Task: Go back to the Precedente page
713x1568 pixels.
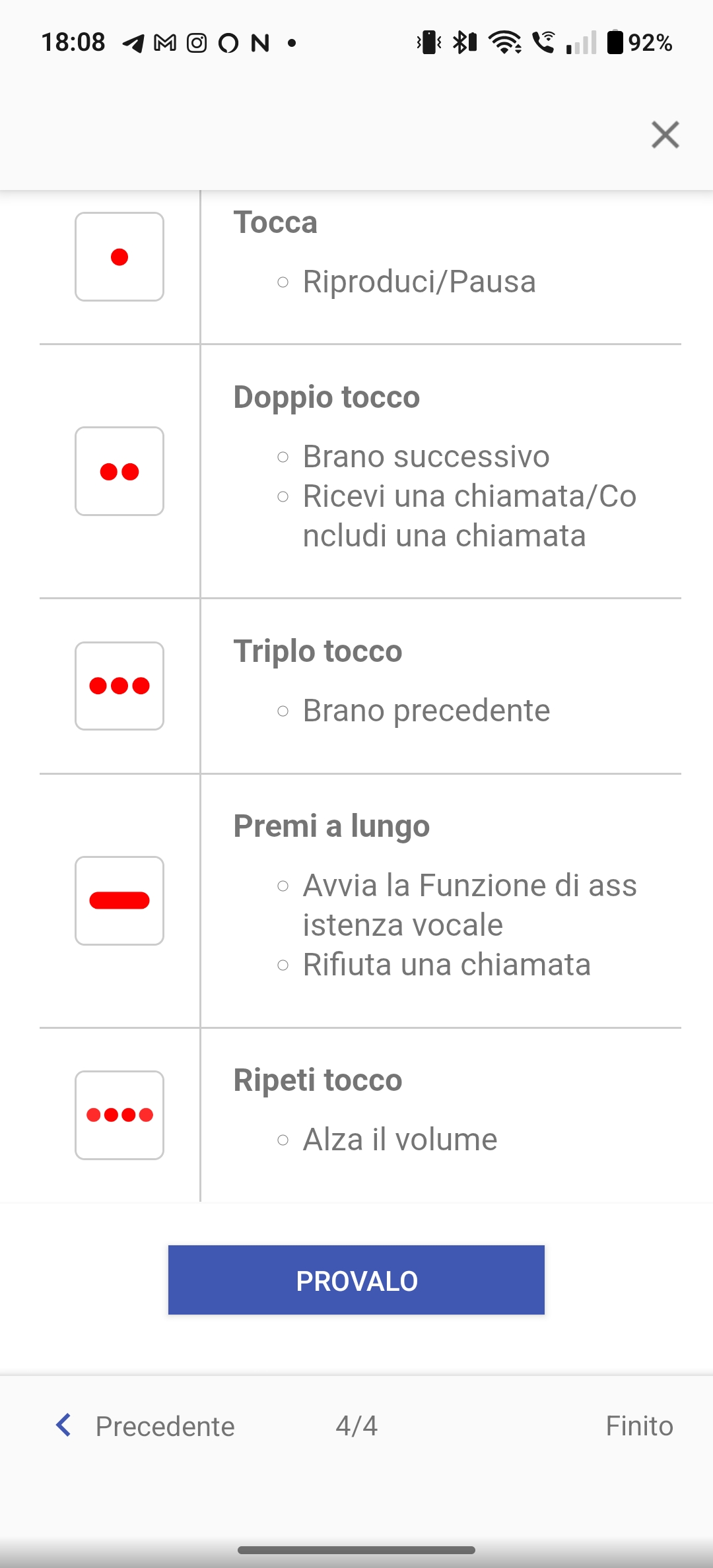Action: 145,1426
